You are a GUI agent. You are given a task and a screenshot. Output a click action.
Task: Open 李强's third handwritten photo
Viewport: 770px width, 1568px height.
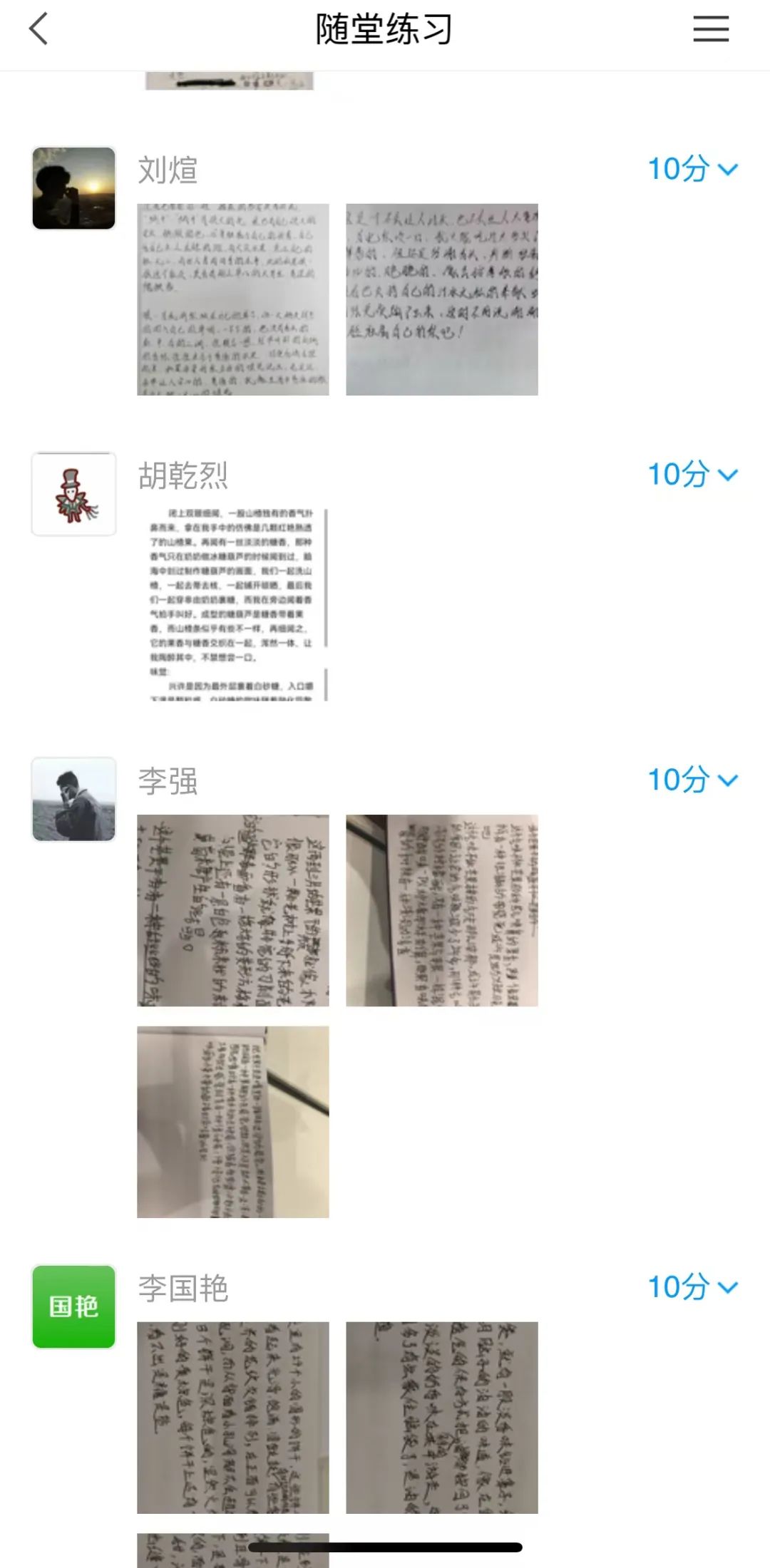[233, 1122]
